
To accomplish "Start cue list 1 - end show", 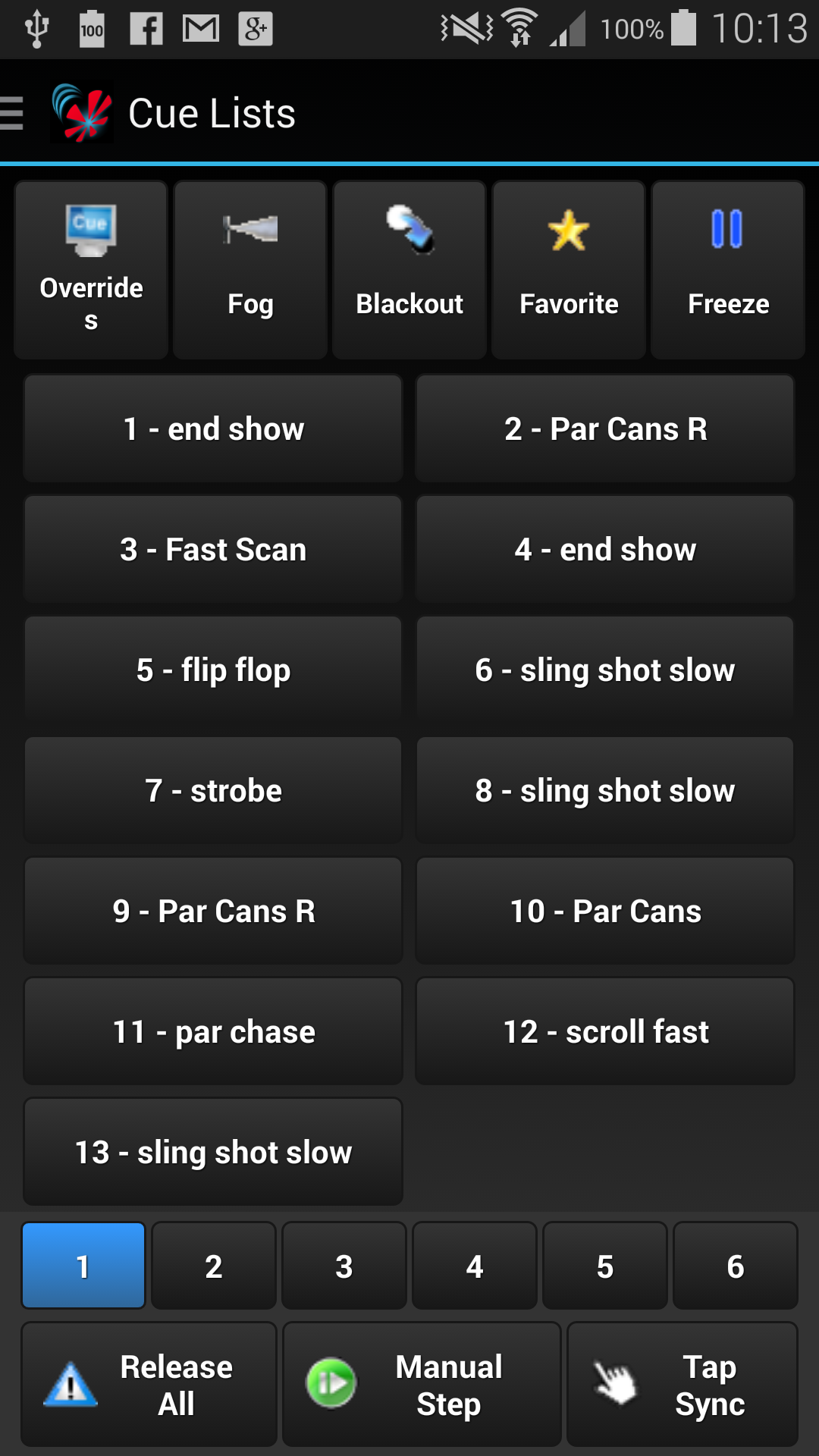I will click(x=213, y=428).
